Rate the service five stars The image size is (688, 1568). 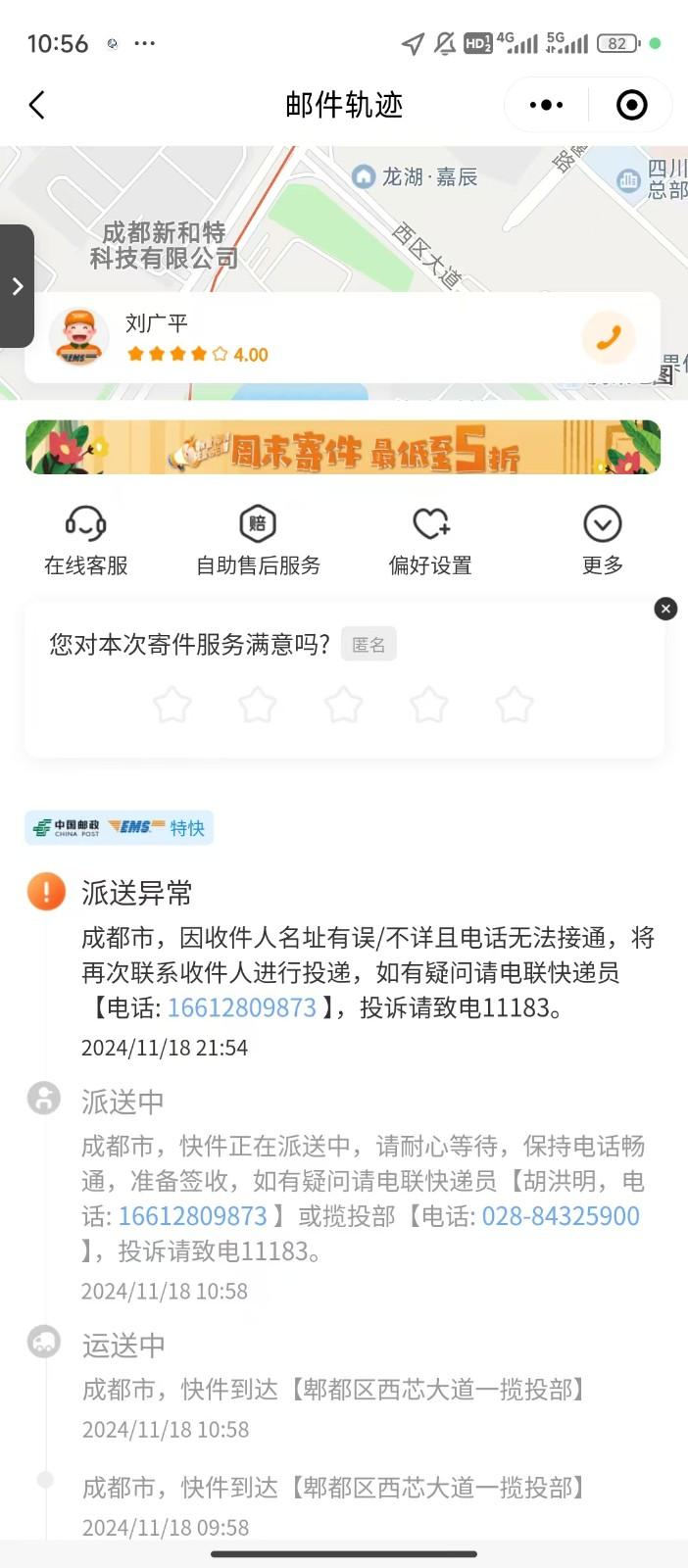click(x=514, y=705)
